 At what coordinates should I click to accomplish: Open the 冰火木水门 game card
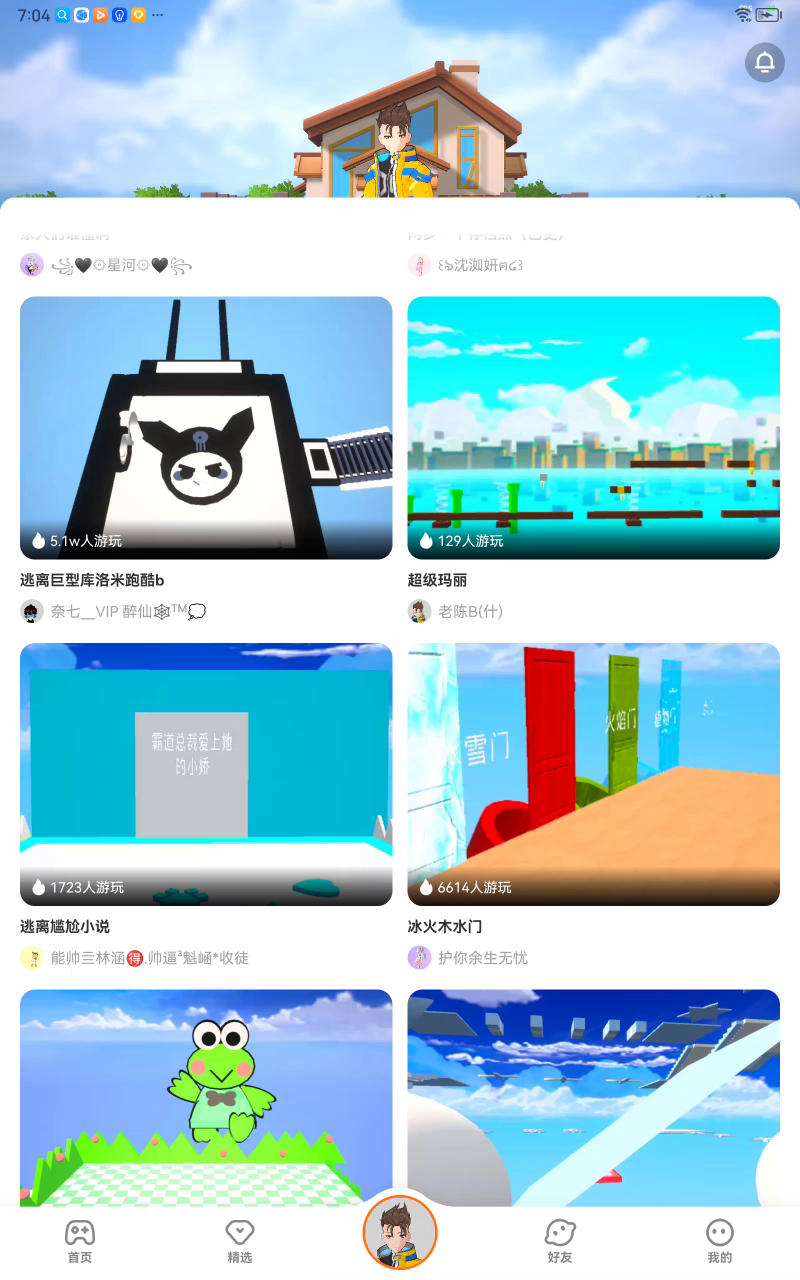point(593,774)
